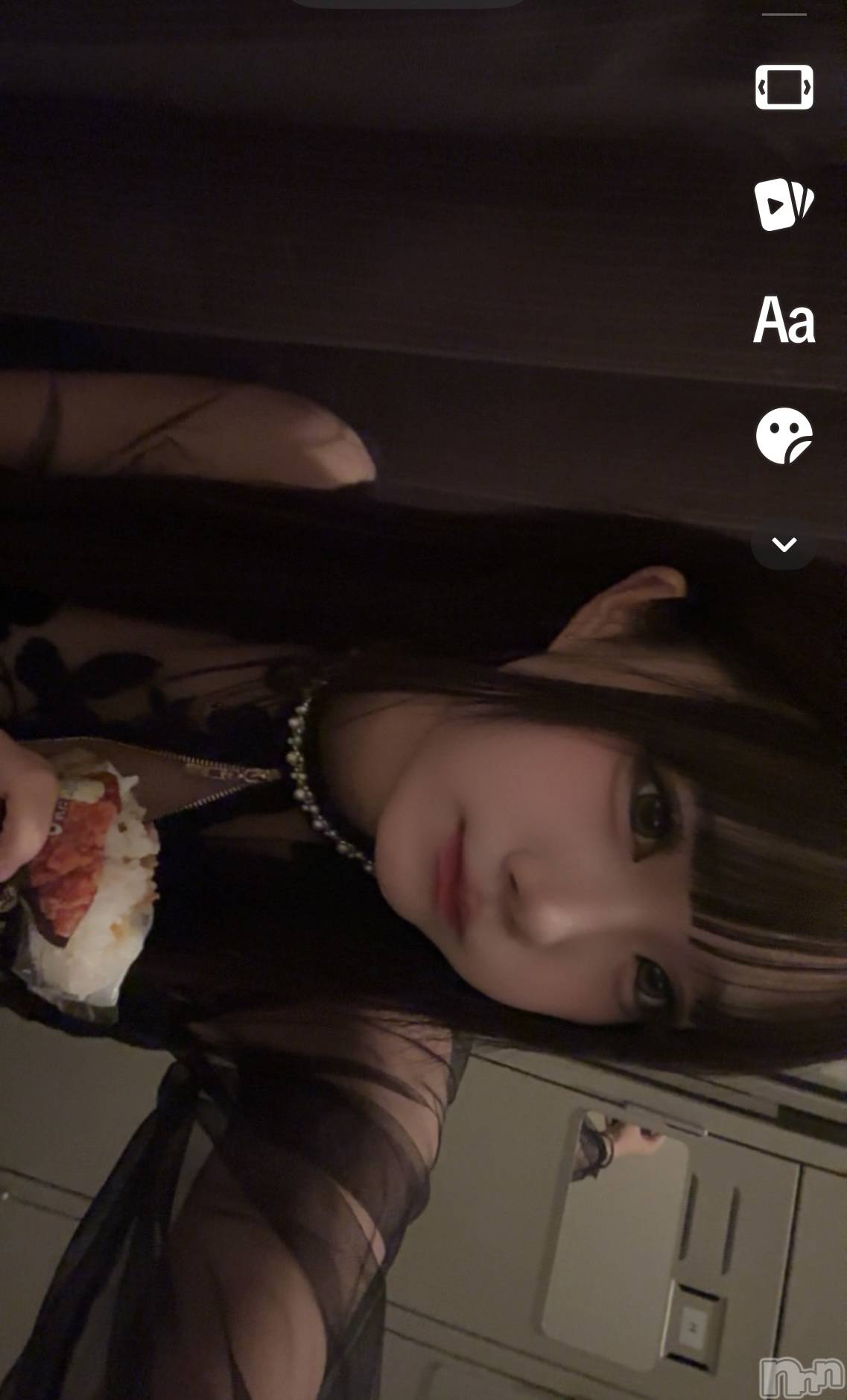The height and width of the screenshot is (1400, 847).
Task: Open the play cards effects icon
Action: click(x=784, y=203)
